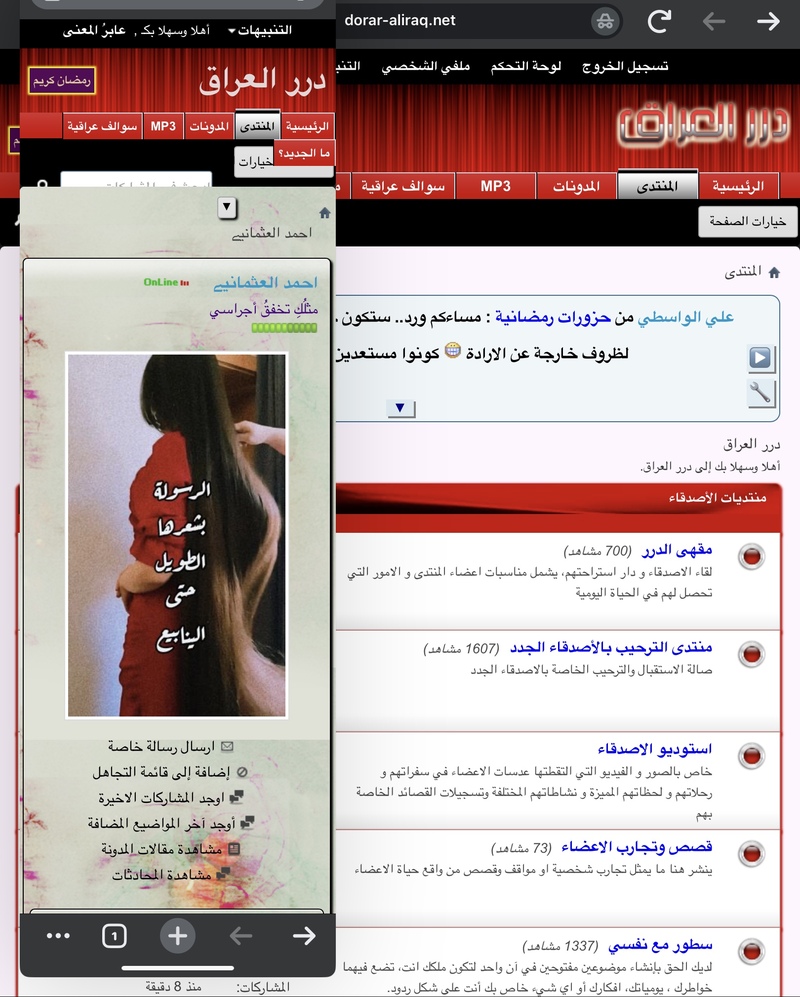Open تسجيل الخروج link
The image size is (800, 997).
[x=628, y=67]
